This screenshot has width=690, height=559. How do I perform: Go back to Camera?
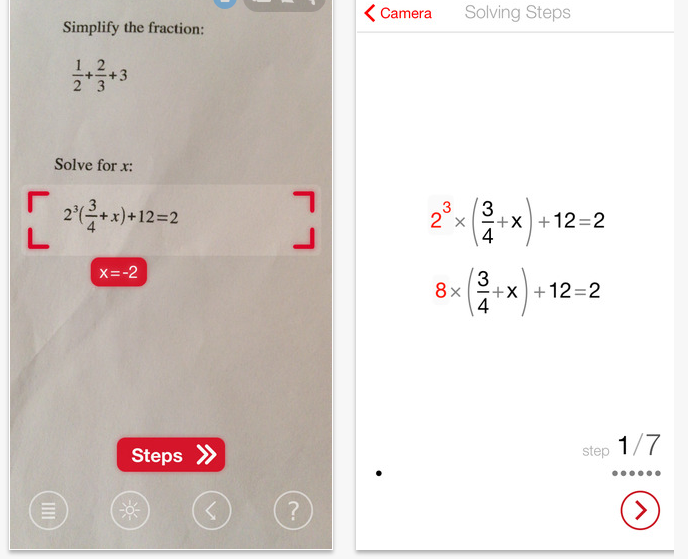coord(398,13)
